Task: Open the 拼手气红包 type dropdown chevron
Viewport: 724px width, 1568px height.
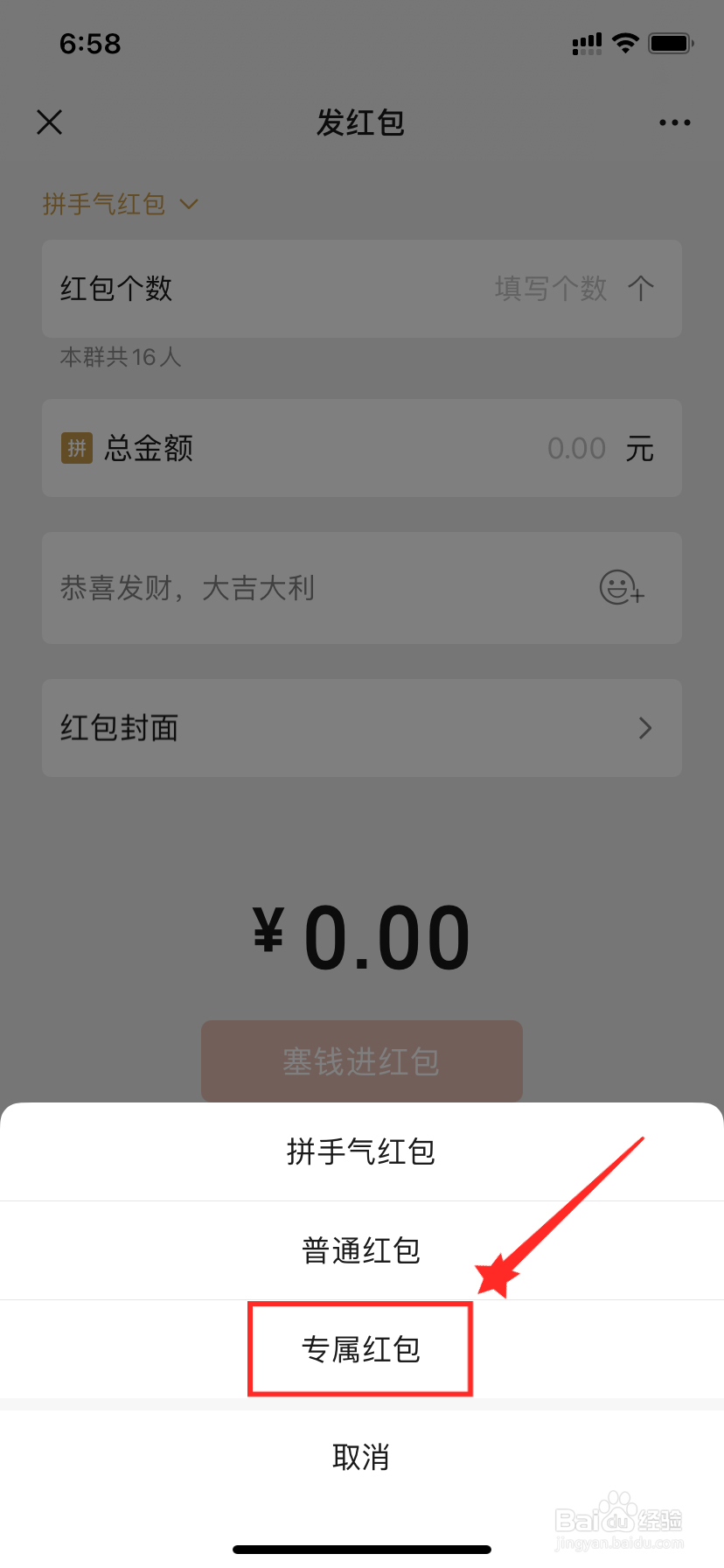Action: click(x=188, y=204)
